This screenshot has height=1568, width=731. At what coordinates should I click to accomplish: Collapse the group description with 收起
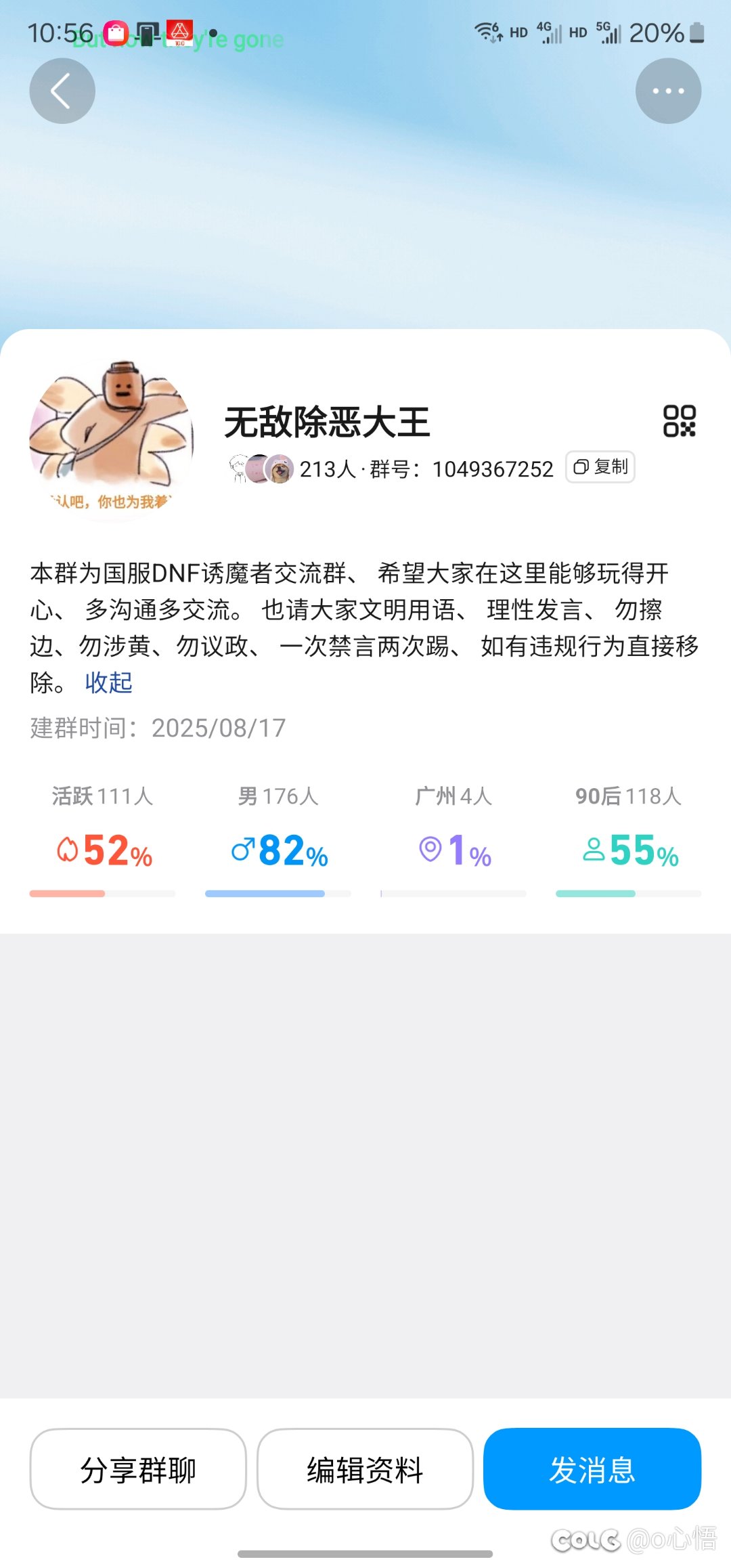tap(108, 682)
